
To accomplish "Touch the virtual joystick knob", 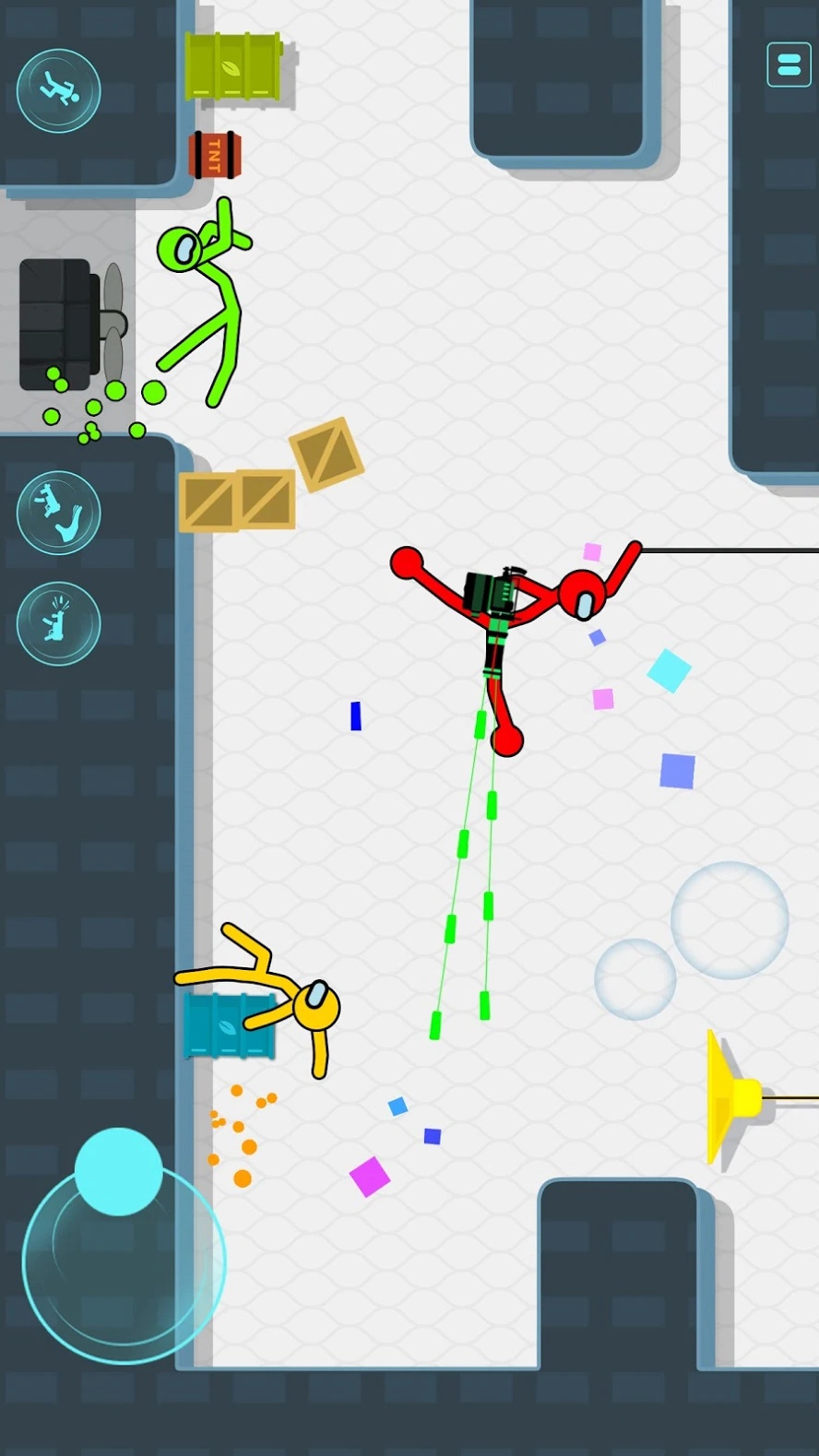I will point(118,1171).
